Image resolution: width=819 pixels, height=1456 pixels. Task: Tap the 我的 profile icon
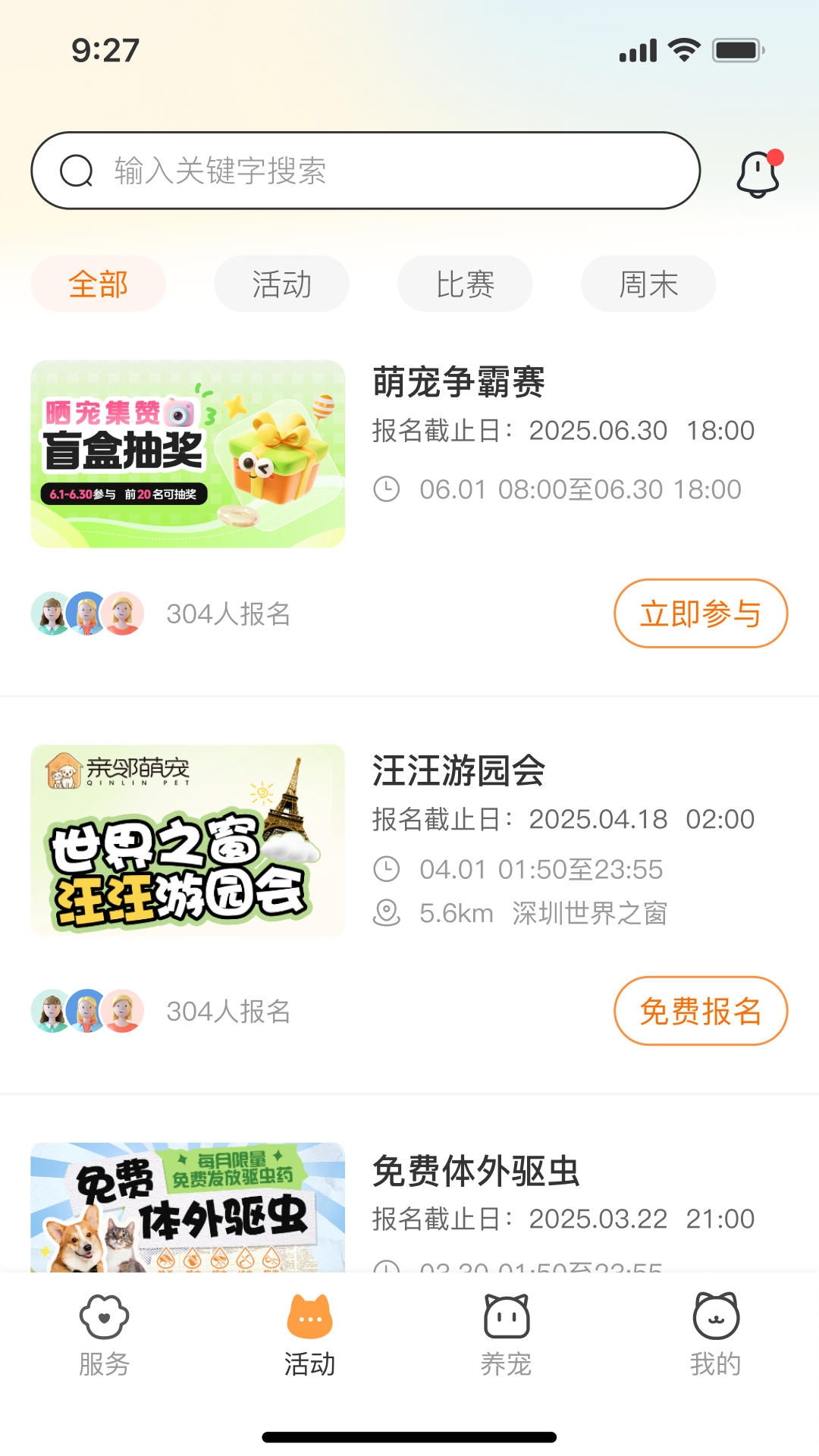[x=717, y=1319]
